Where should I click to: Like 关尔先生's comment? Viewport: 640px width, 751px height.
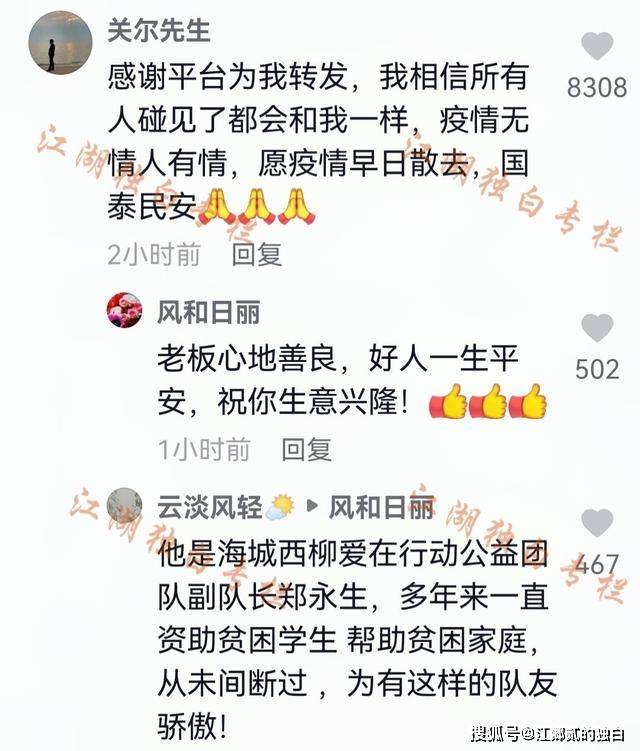click(x=597, y=46)
